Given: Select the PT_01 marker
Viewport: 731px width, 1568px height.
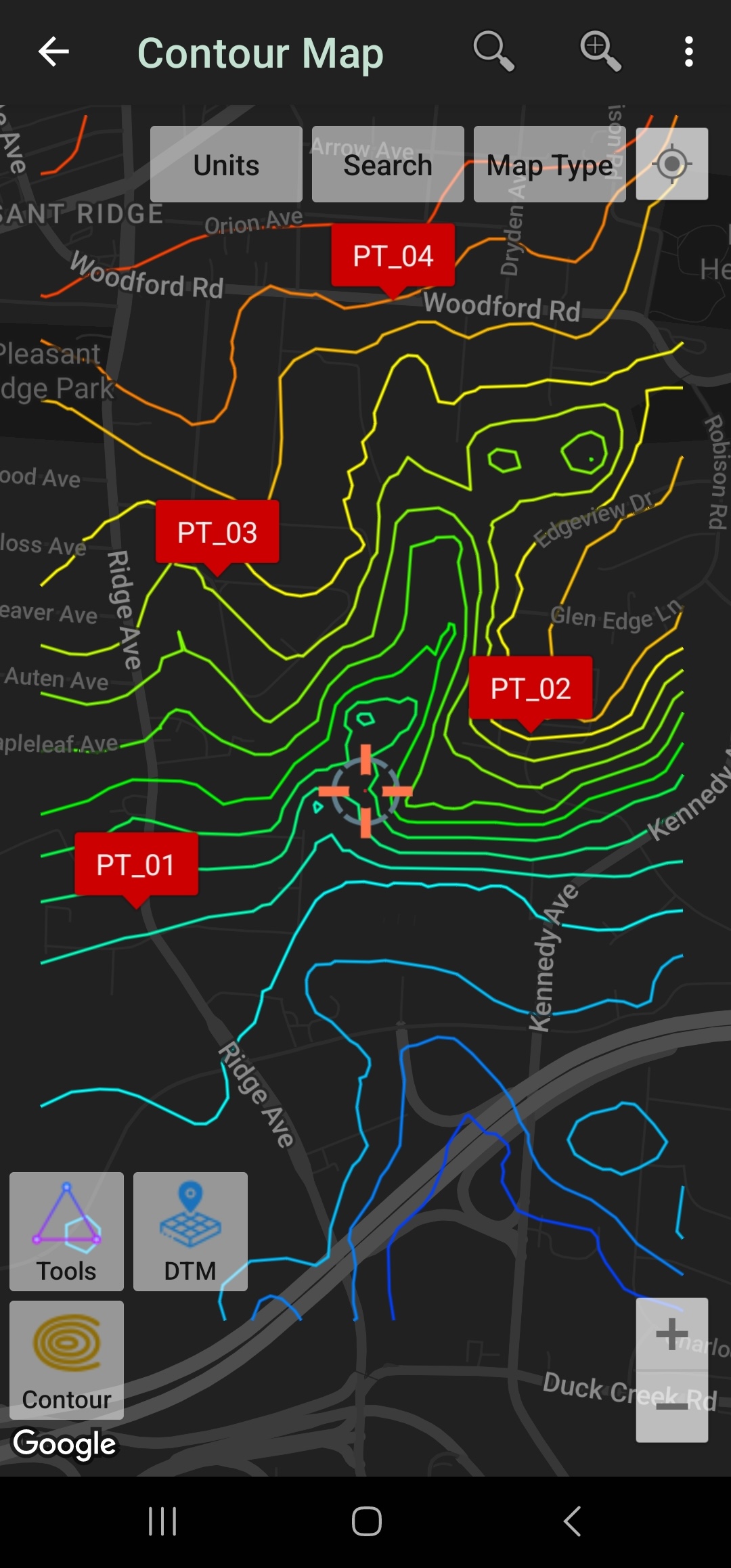Looking at the screenshot, I should click(x=136, y=865).
